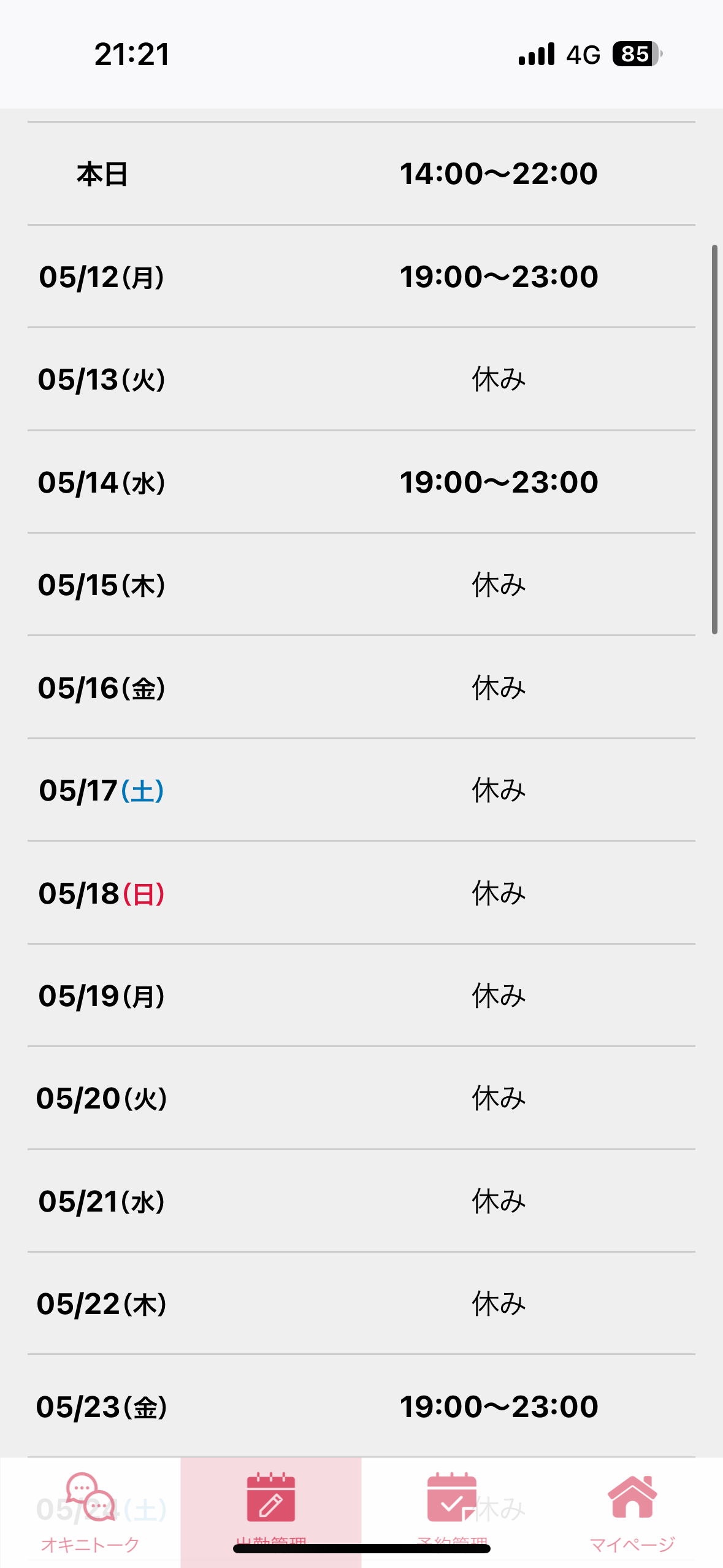Image resolution: width=723 pixels, height=1568 pixels.
Task: Open the 05/19 (月) row
Action: (x=361, y=996)
